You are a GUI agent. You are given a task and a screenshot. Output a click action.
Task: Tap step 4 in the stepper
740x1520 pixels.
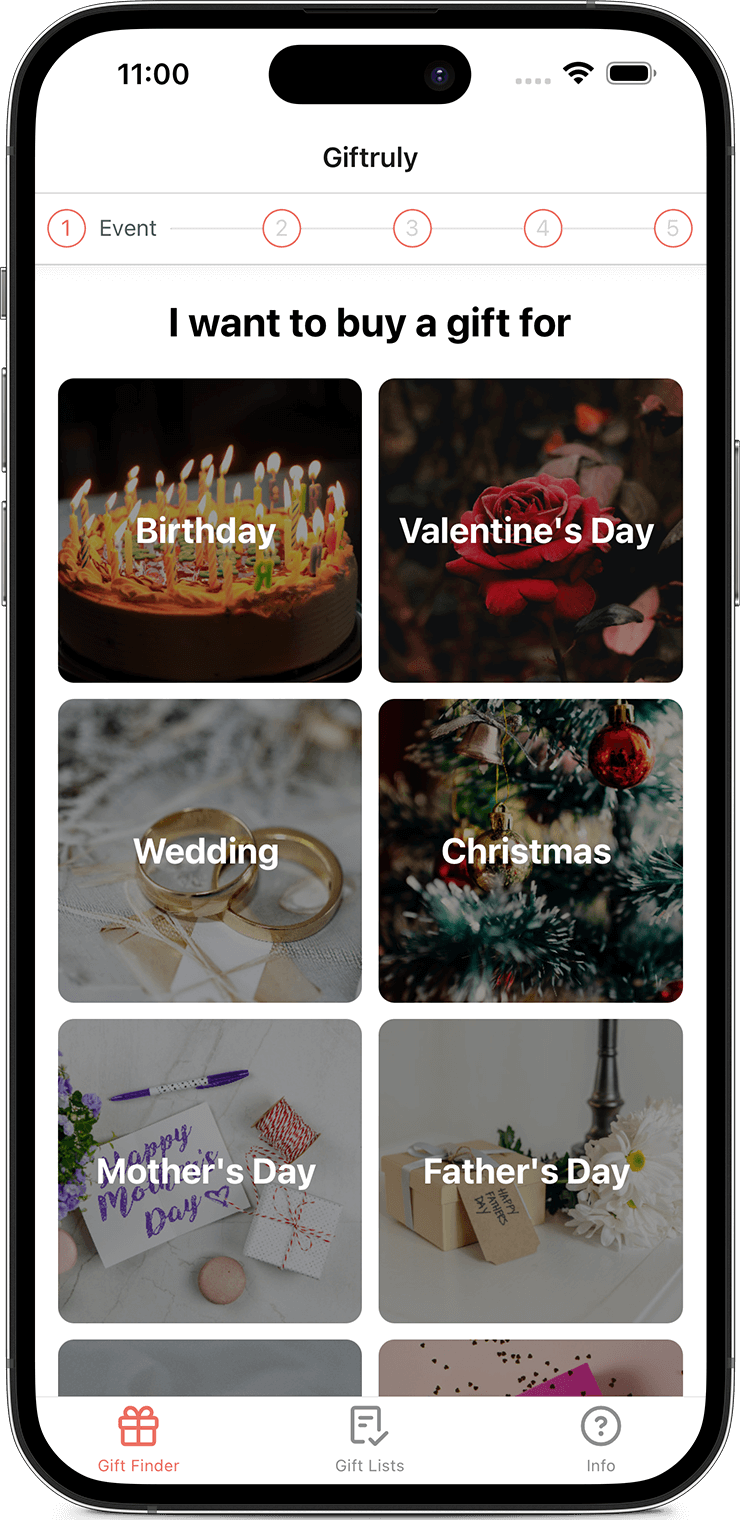coord(543,229)
